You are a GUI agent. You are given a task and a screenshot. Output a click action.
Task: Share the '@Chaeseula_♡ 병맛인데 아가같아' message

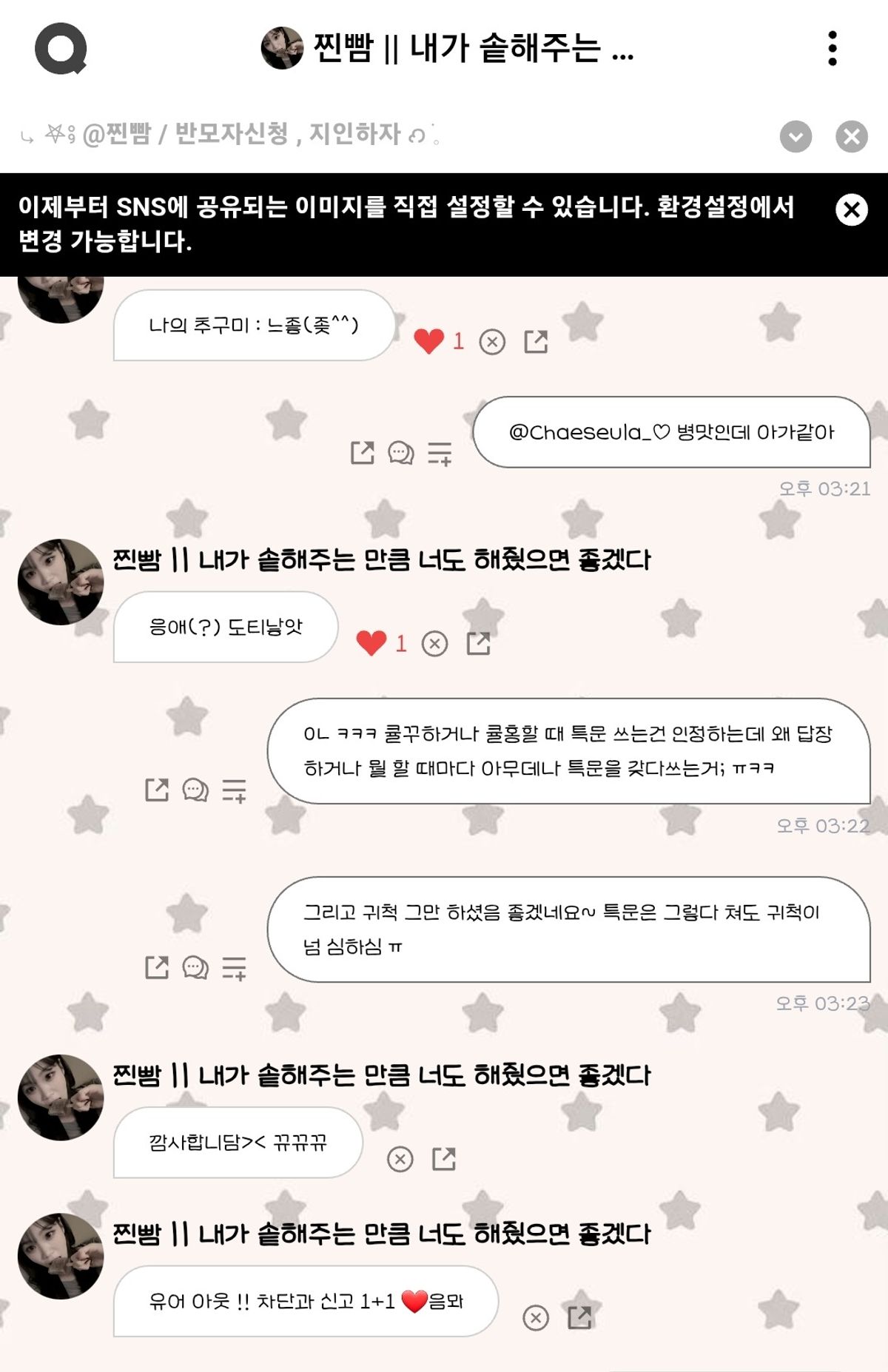point(362,453)
